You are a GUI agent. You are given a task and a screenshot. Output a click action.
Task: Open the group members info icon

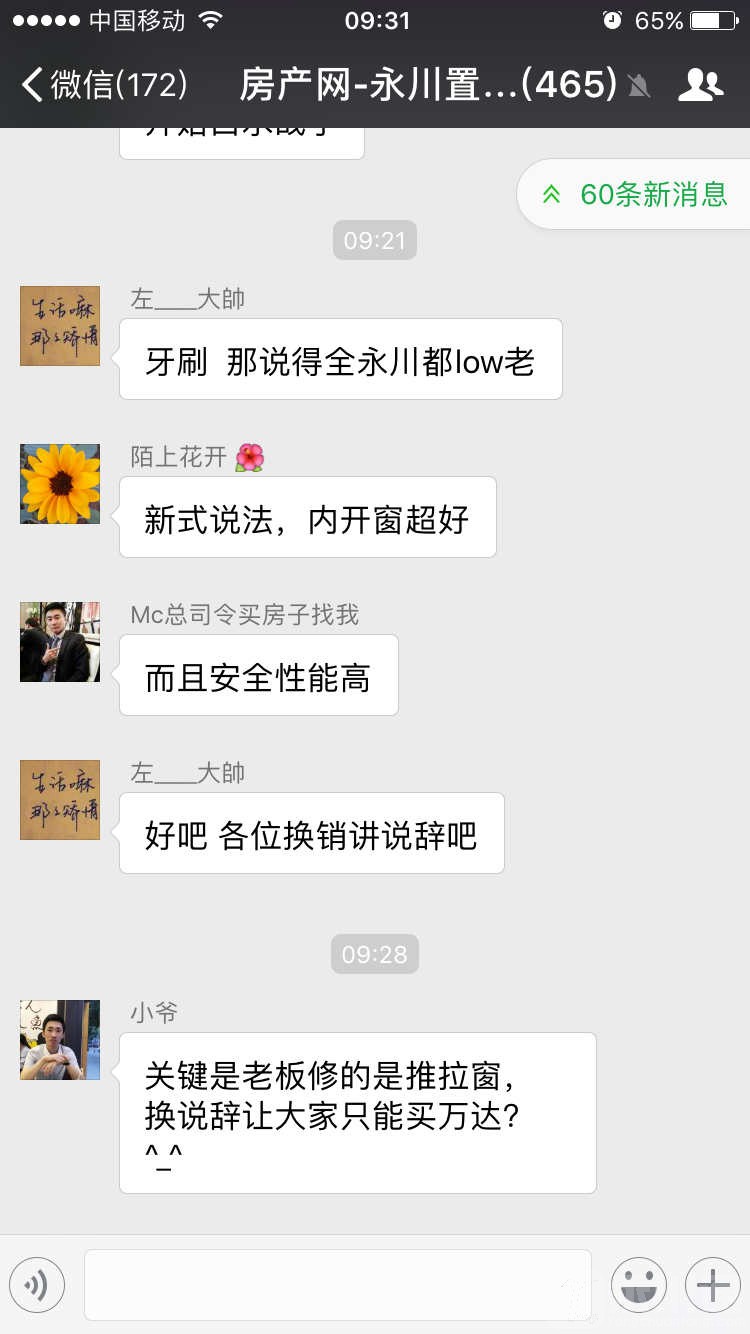coord(700,85)
